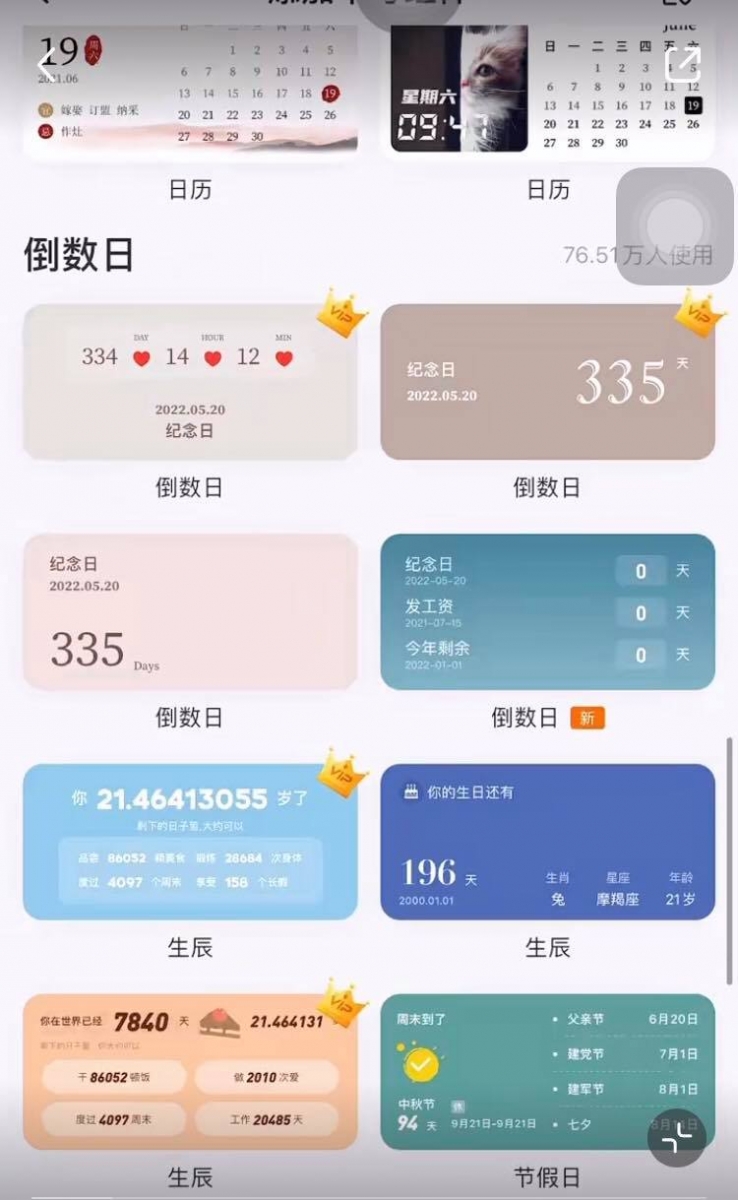Open the cat photo clock 日历 widget
The image size is (738, 1200).
pyautogui.click(x=548, y=90)
